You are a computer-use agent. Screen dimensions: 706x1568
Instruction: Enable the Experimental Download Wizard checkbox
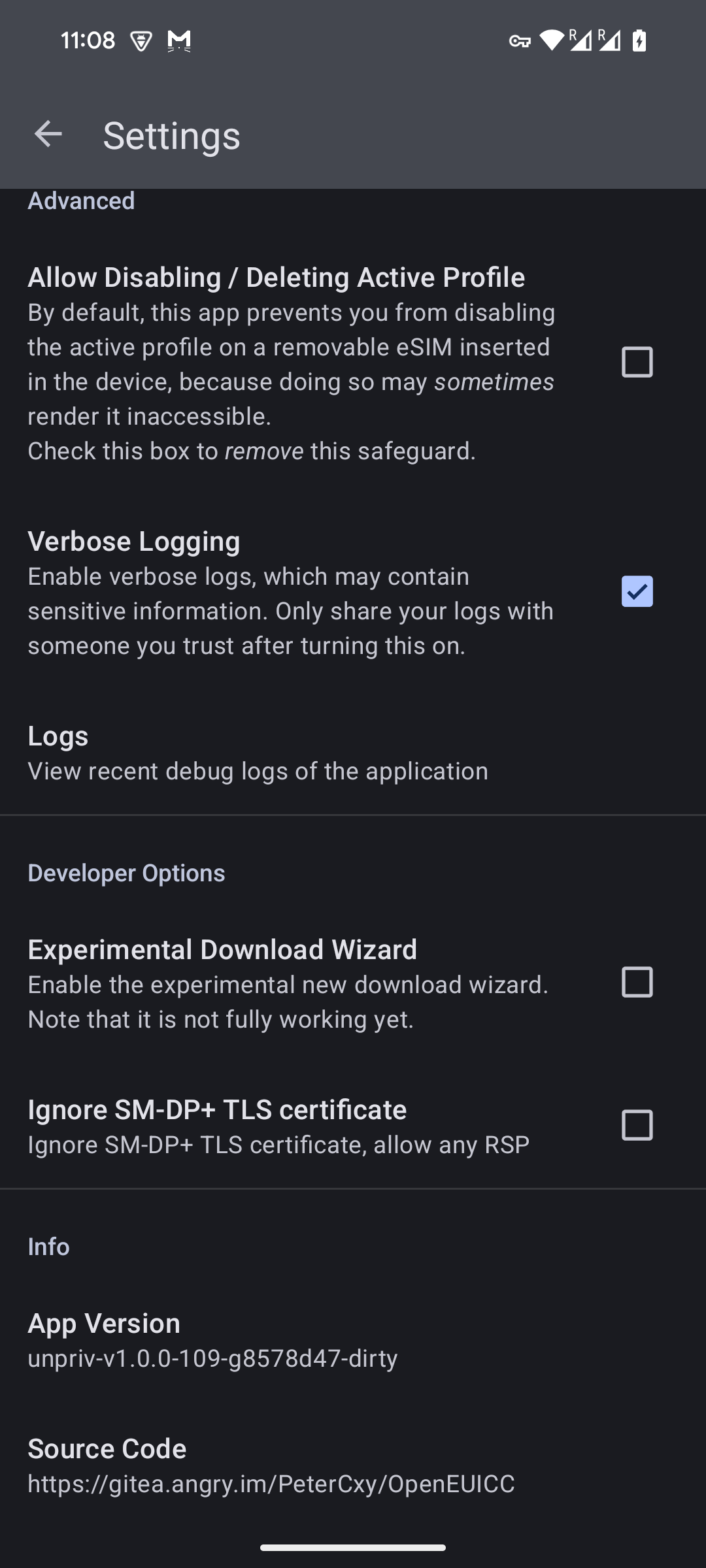[637, 982]
